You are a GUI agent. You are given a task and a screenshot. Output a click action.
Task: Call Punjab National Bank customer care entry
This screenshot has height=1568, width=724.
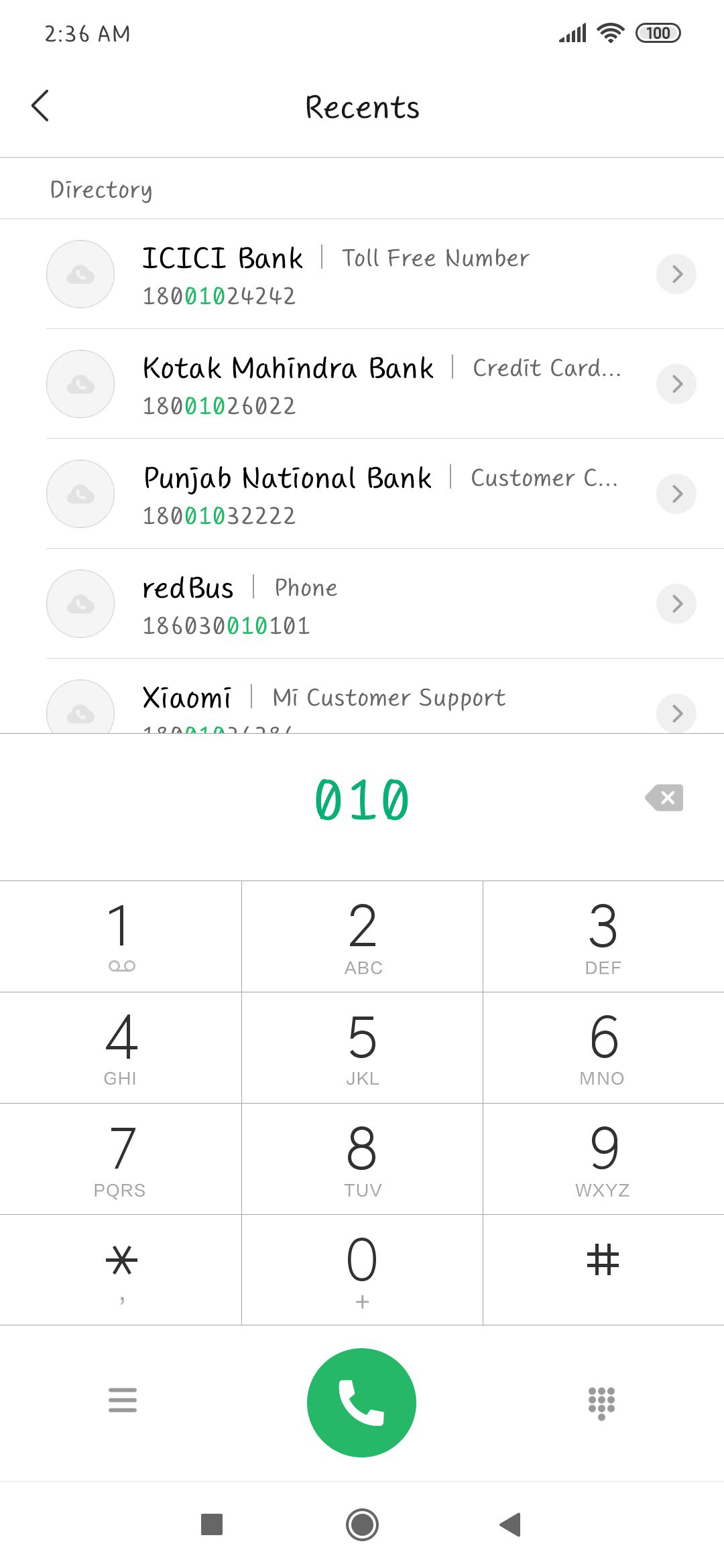point(362,494)
